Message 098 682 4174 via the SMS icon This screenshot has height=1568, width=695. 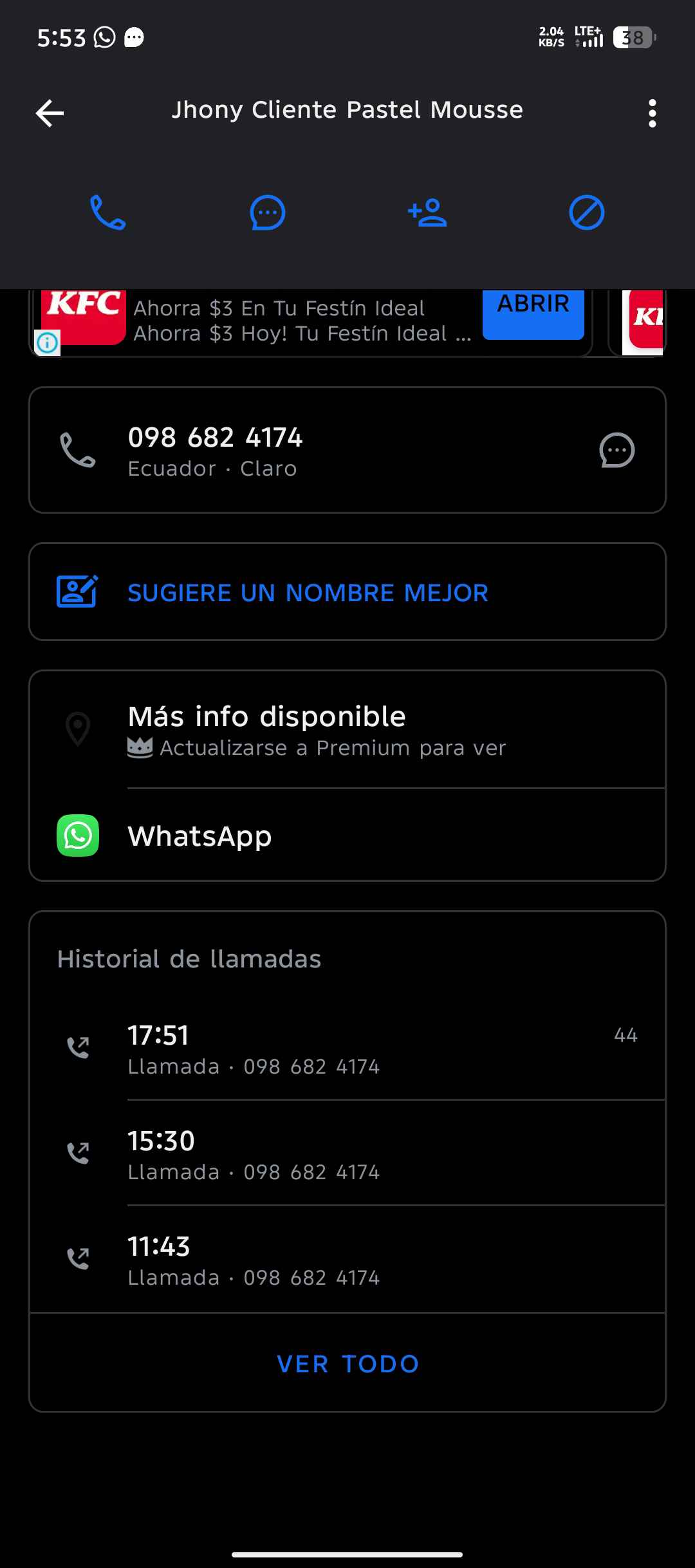click(x=616, y=451)
